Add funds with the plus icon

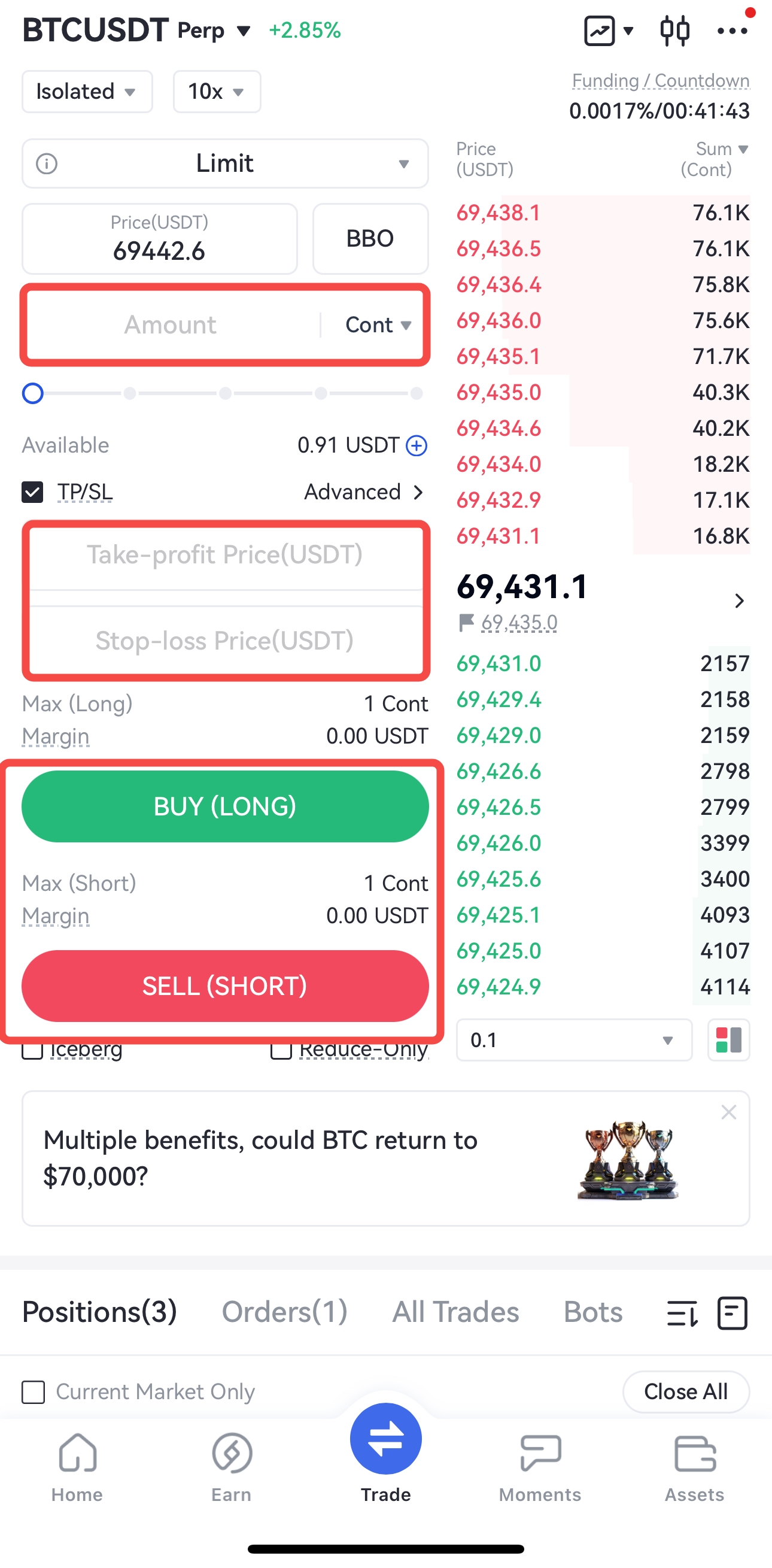417,445
